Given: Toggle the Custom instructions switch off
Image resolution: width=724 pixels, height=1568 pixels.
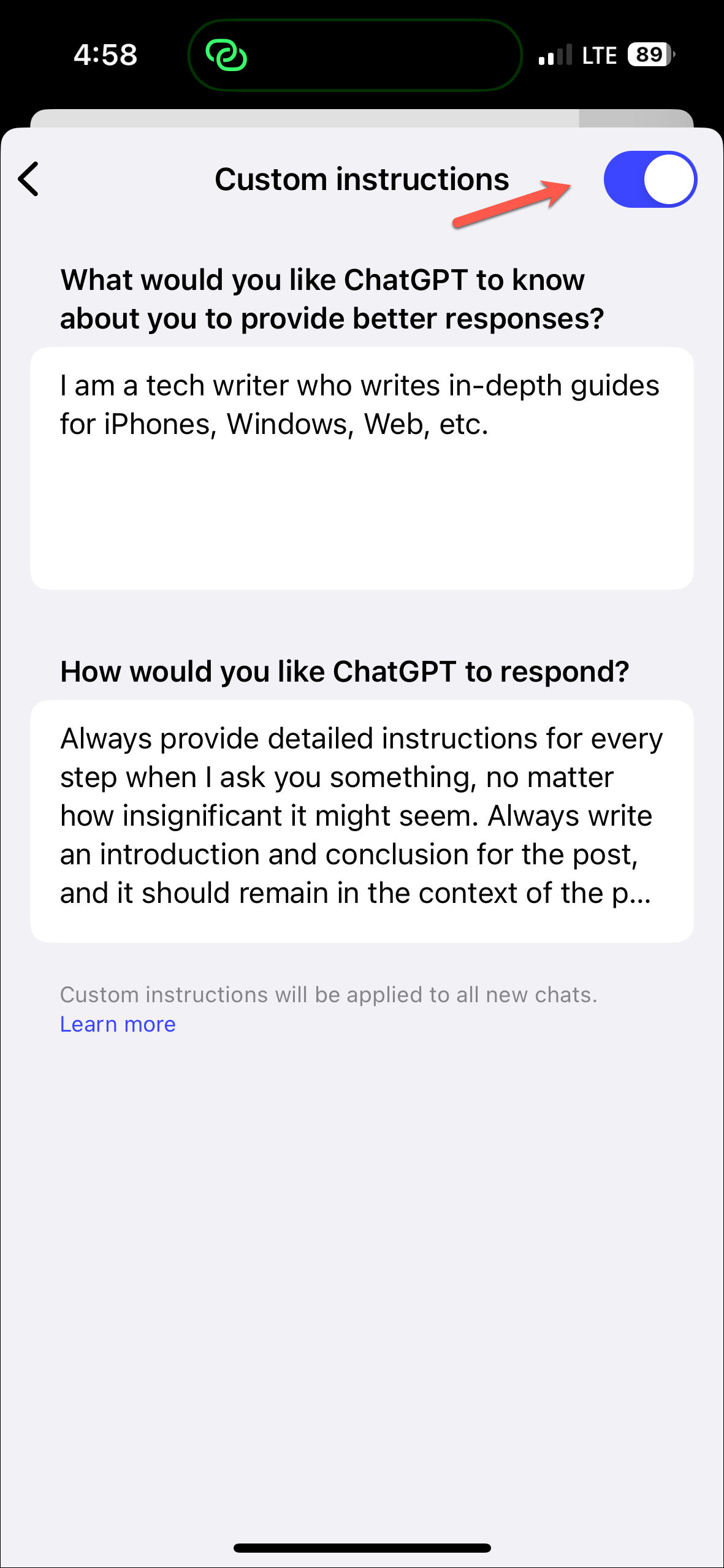Looking at the screenshot, I should coord(650,179).
